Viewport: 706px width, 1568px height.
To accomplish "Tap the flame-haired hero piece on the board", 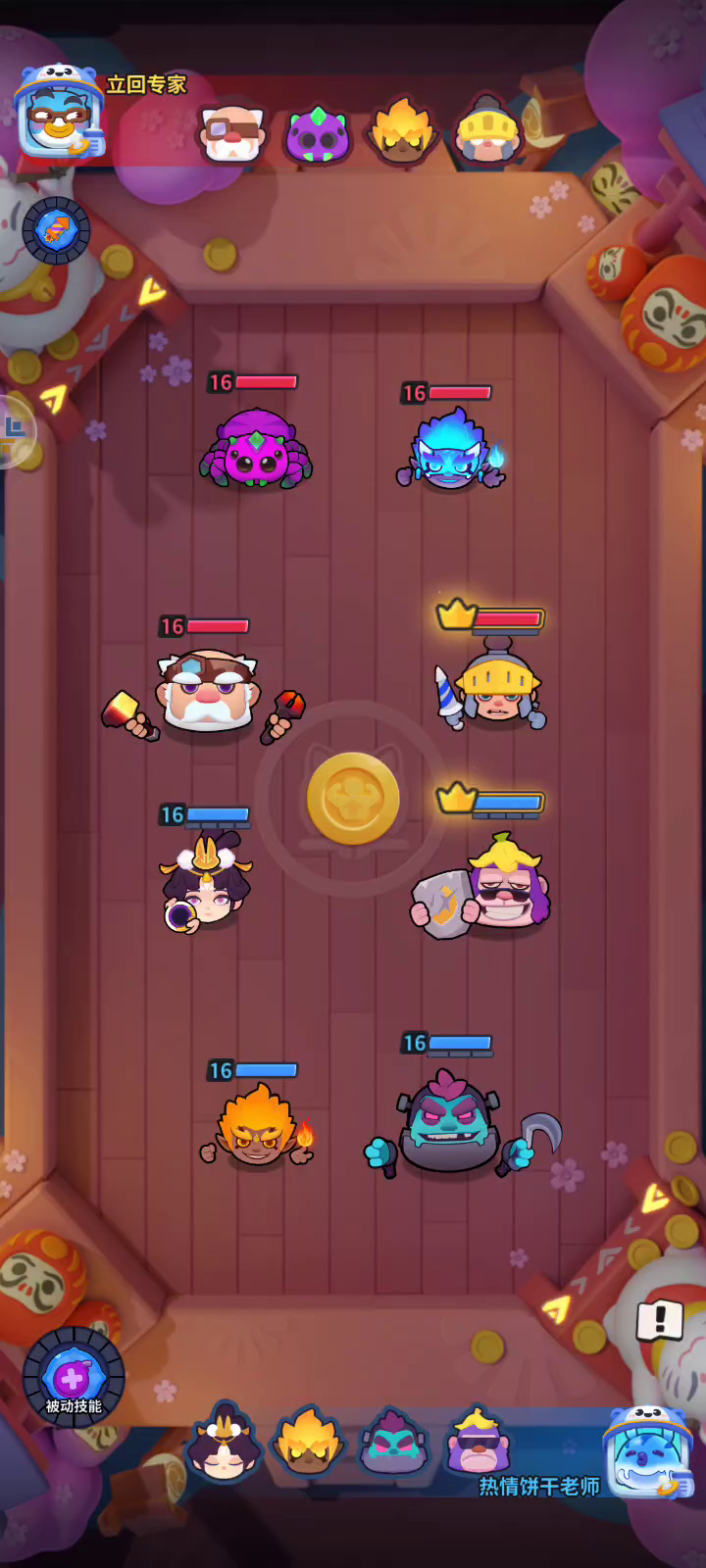I will [x=257, y=1129].
